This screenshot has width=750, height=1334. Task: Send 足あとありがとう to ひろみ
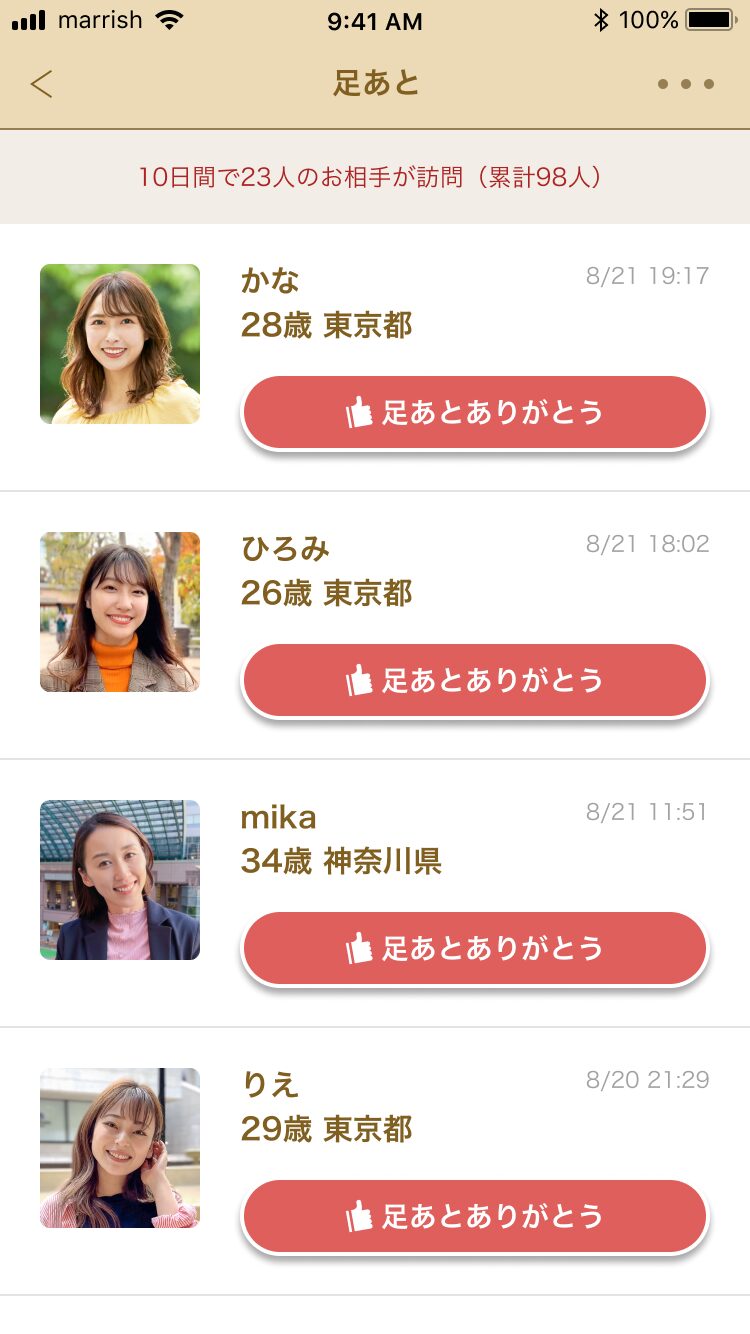click(475, 680)
